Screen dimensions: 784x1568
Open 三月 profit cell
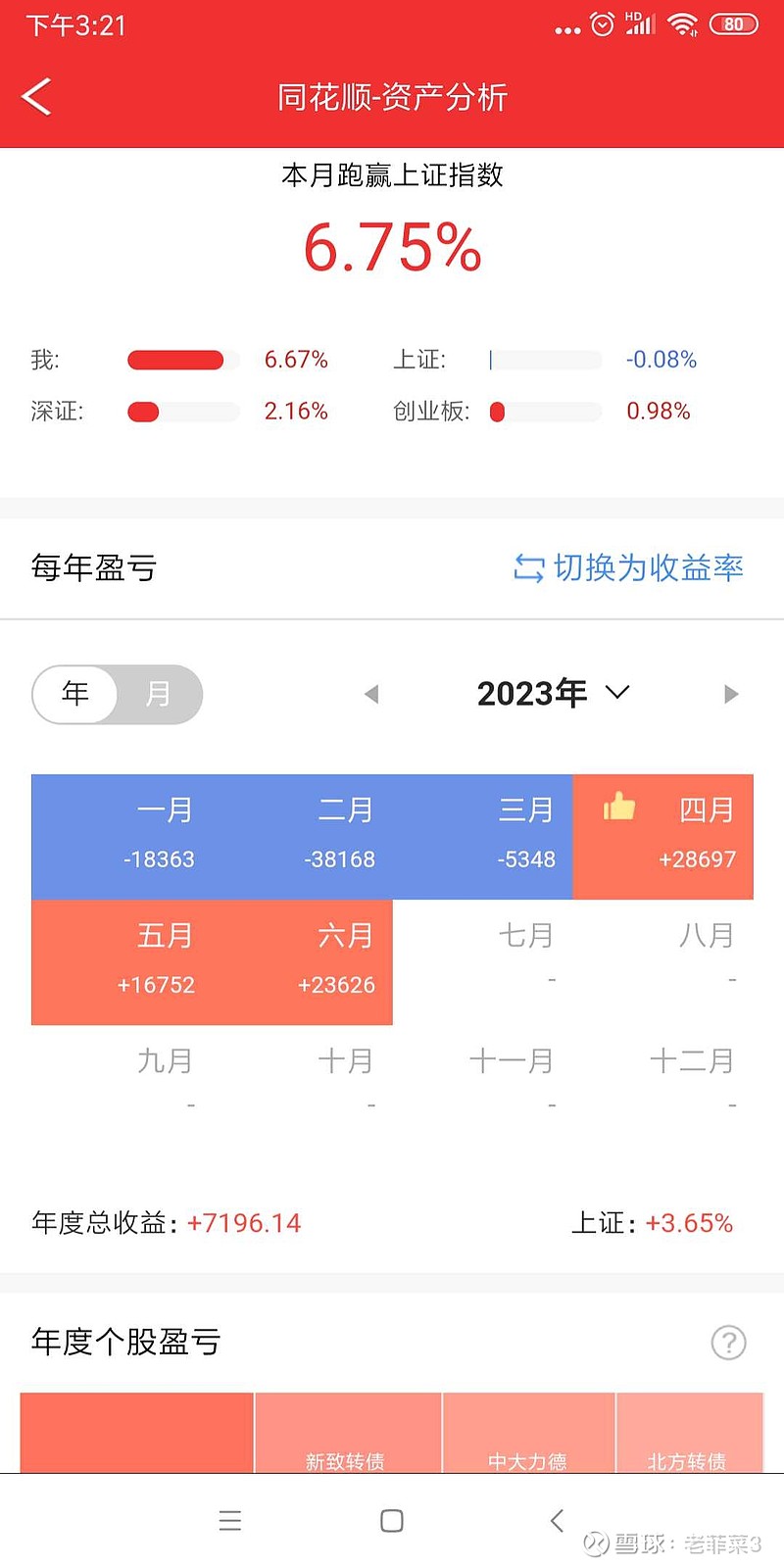pos(482,837)
